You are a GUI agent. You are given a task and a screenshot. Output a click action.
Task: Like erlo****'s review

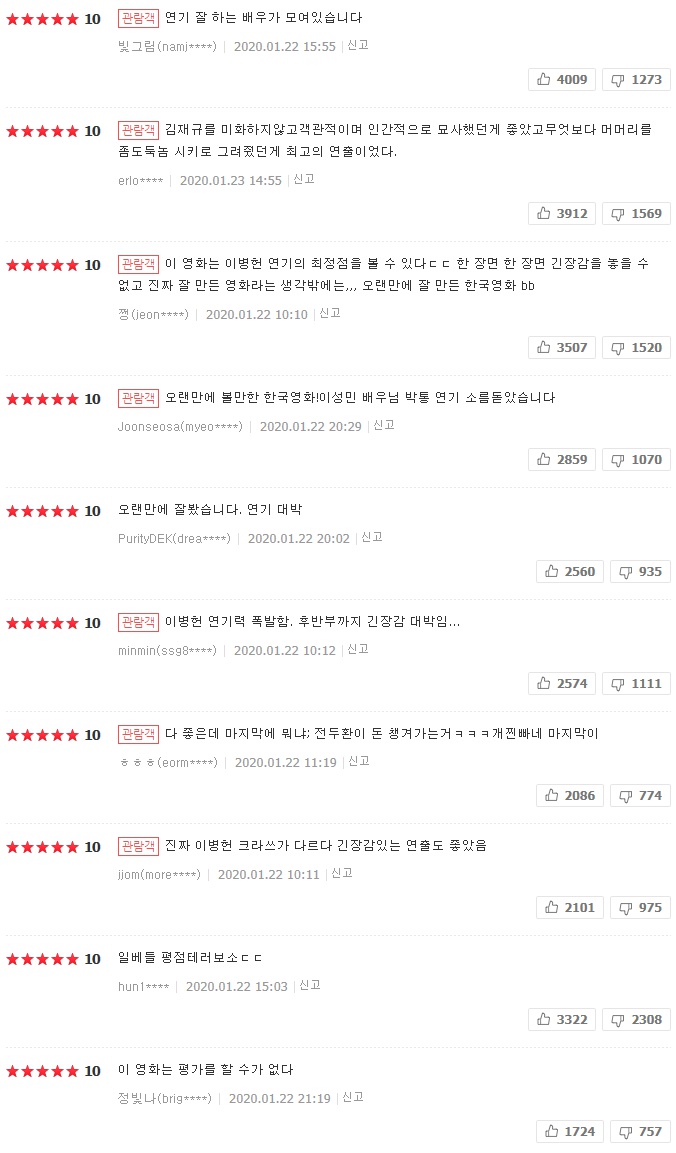[562, 213]
